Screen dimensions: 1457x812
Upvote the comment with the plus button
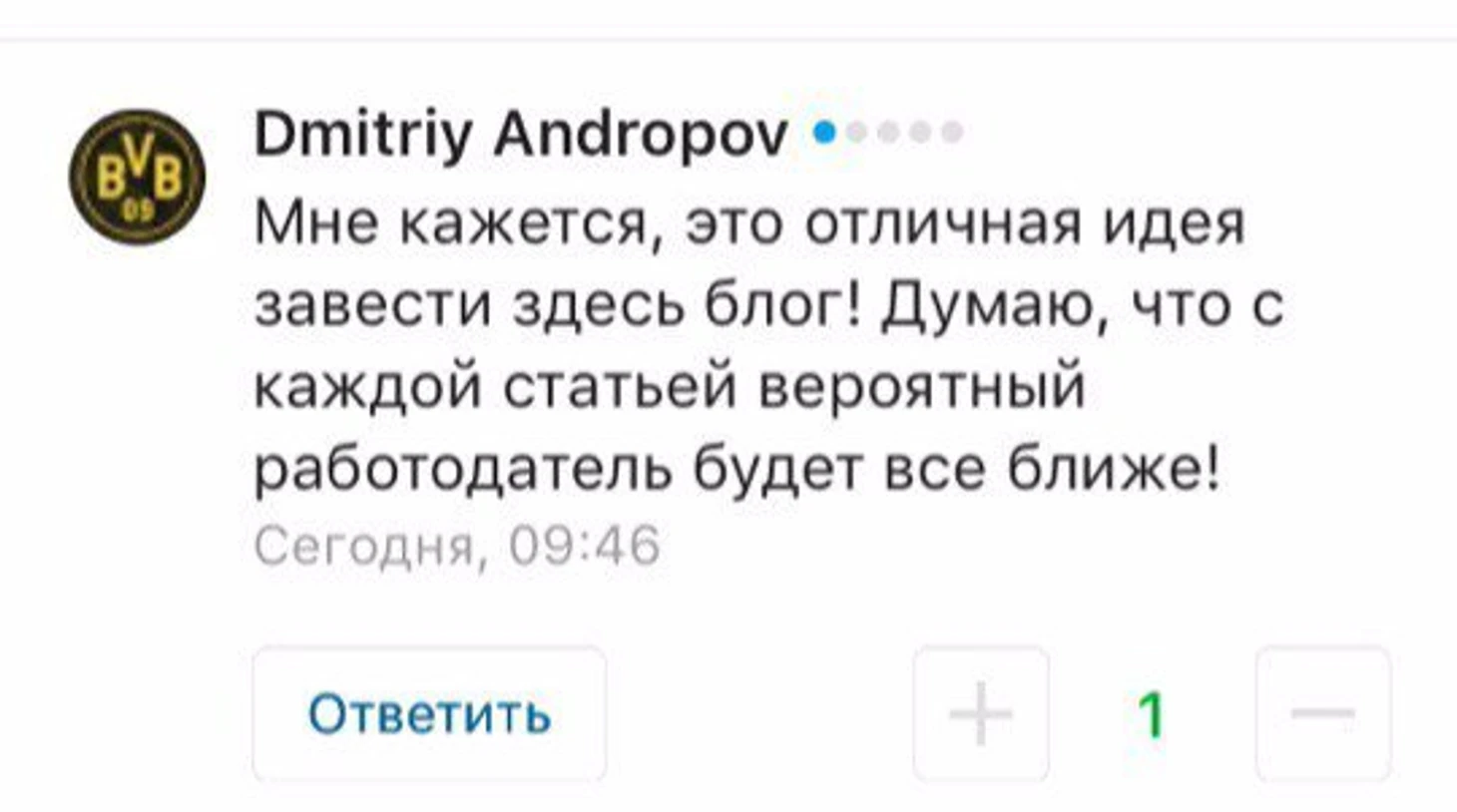(x=980, y=714)
